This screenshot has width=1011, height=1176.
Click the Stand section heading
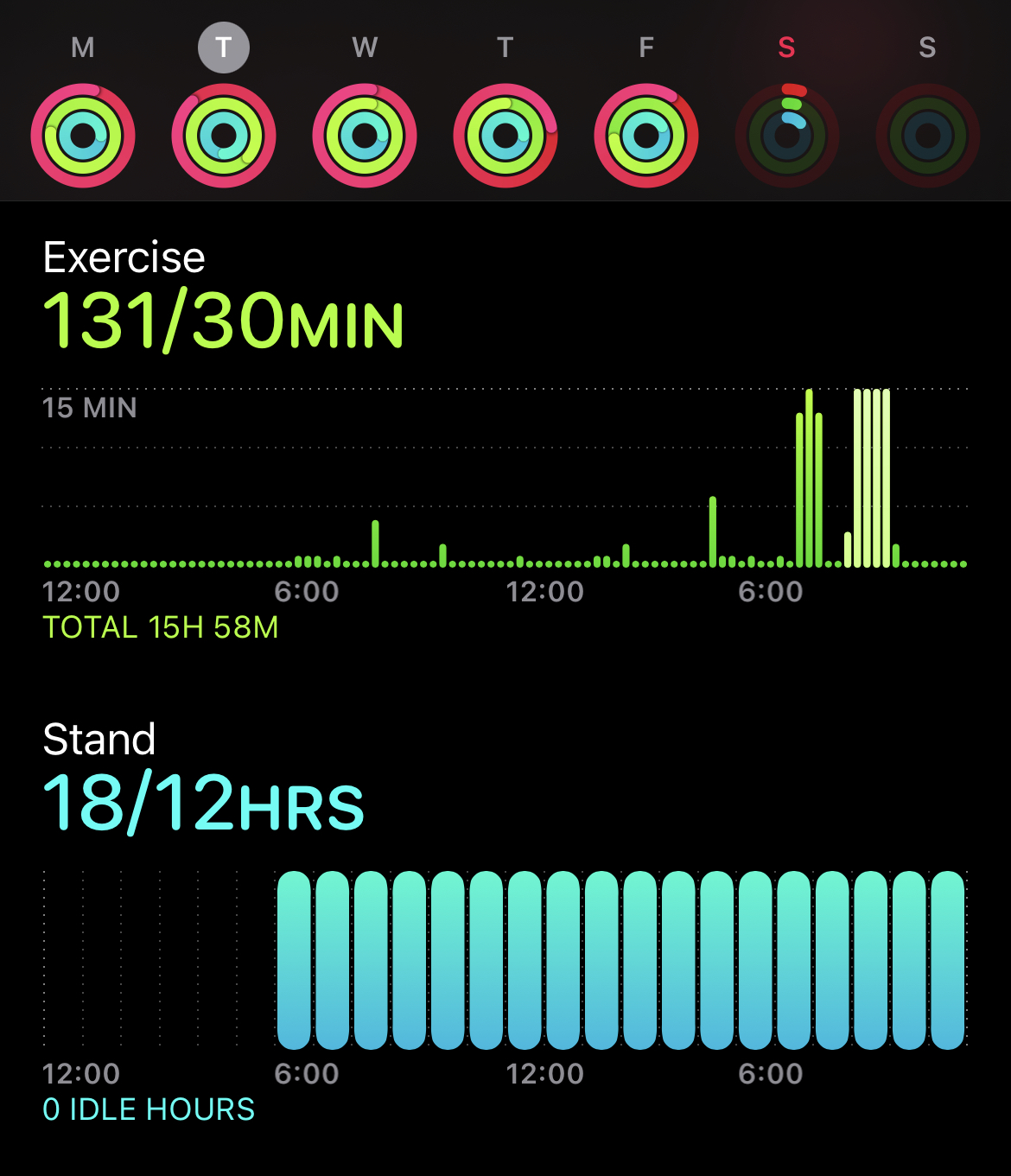[99, 739]
